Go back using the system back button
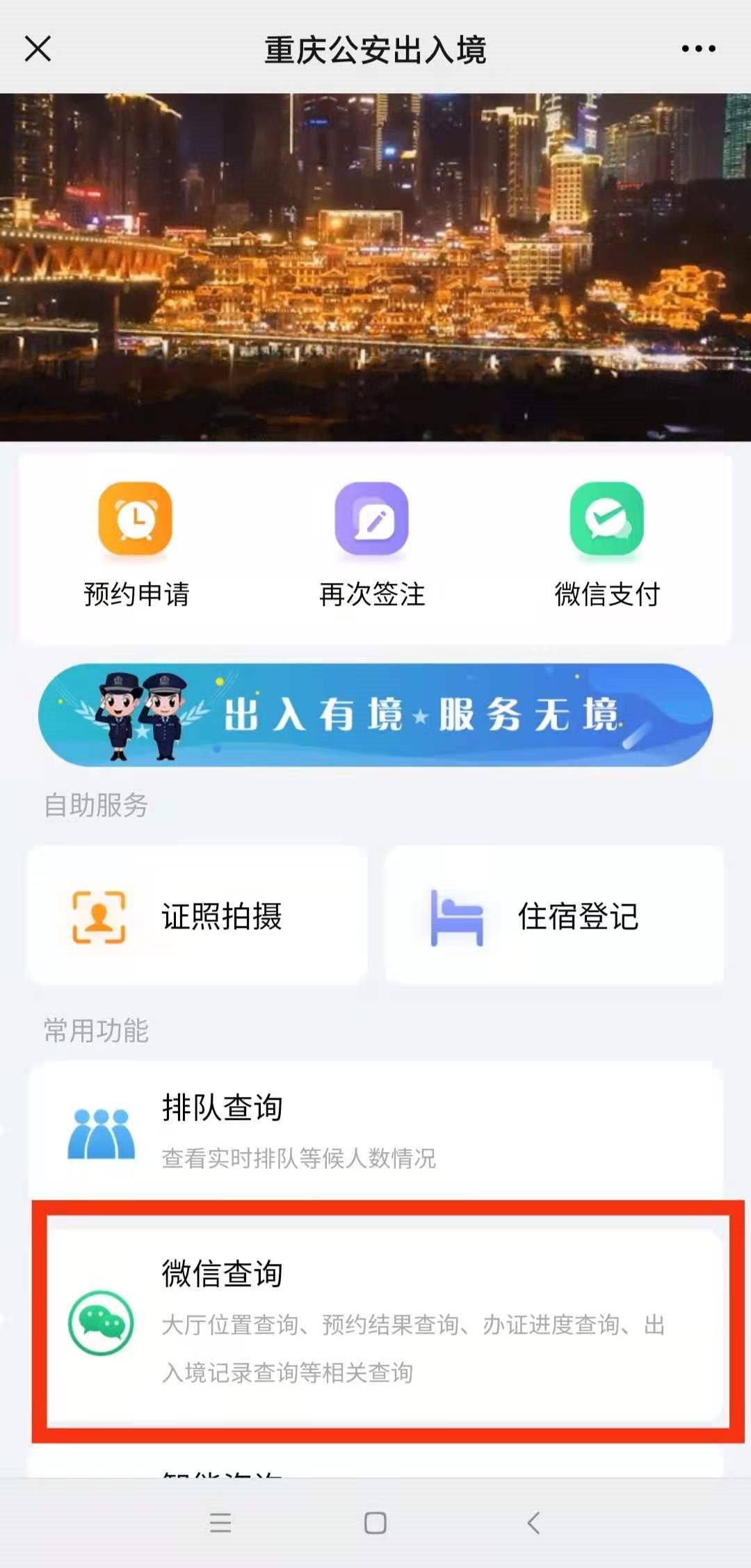This screenshot has width=751, height=1568. coord(533,1523)
